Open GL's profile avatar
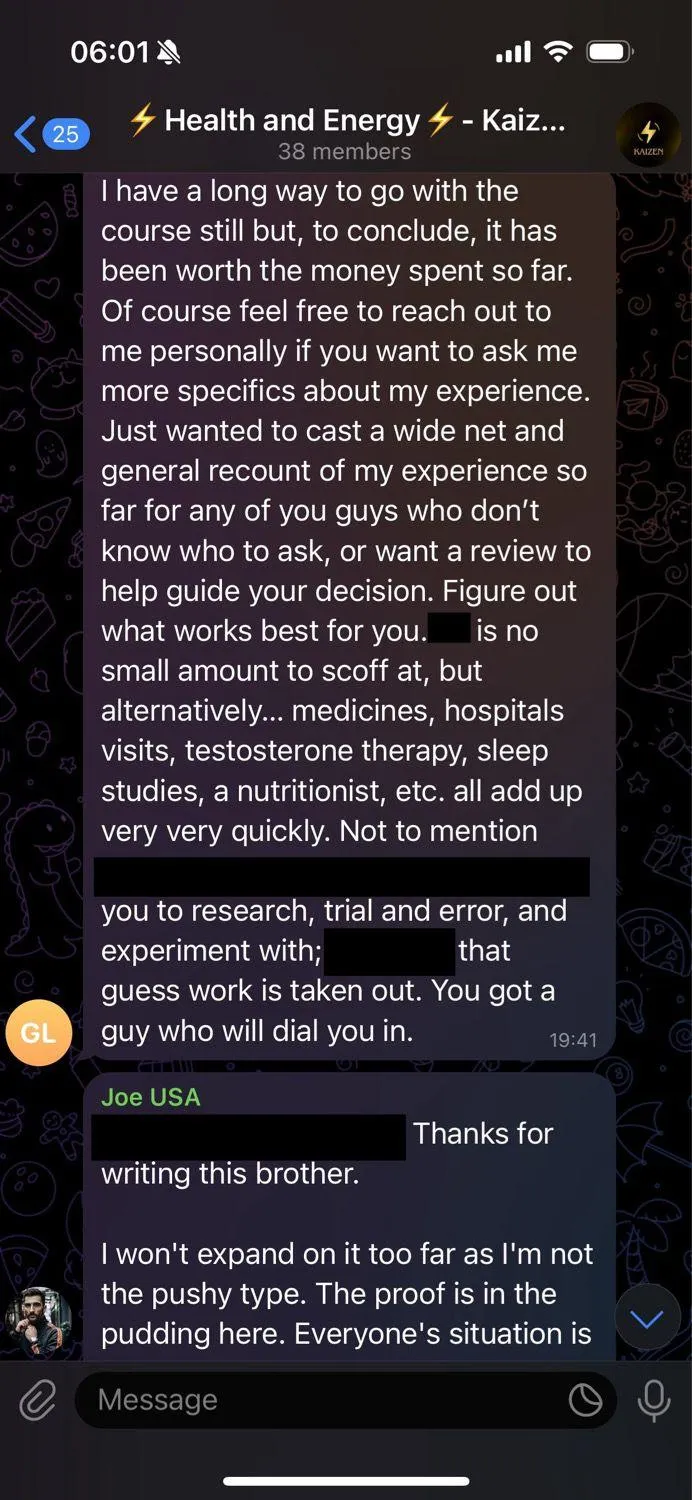692x1500 pixels. point(38,1032)
